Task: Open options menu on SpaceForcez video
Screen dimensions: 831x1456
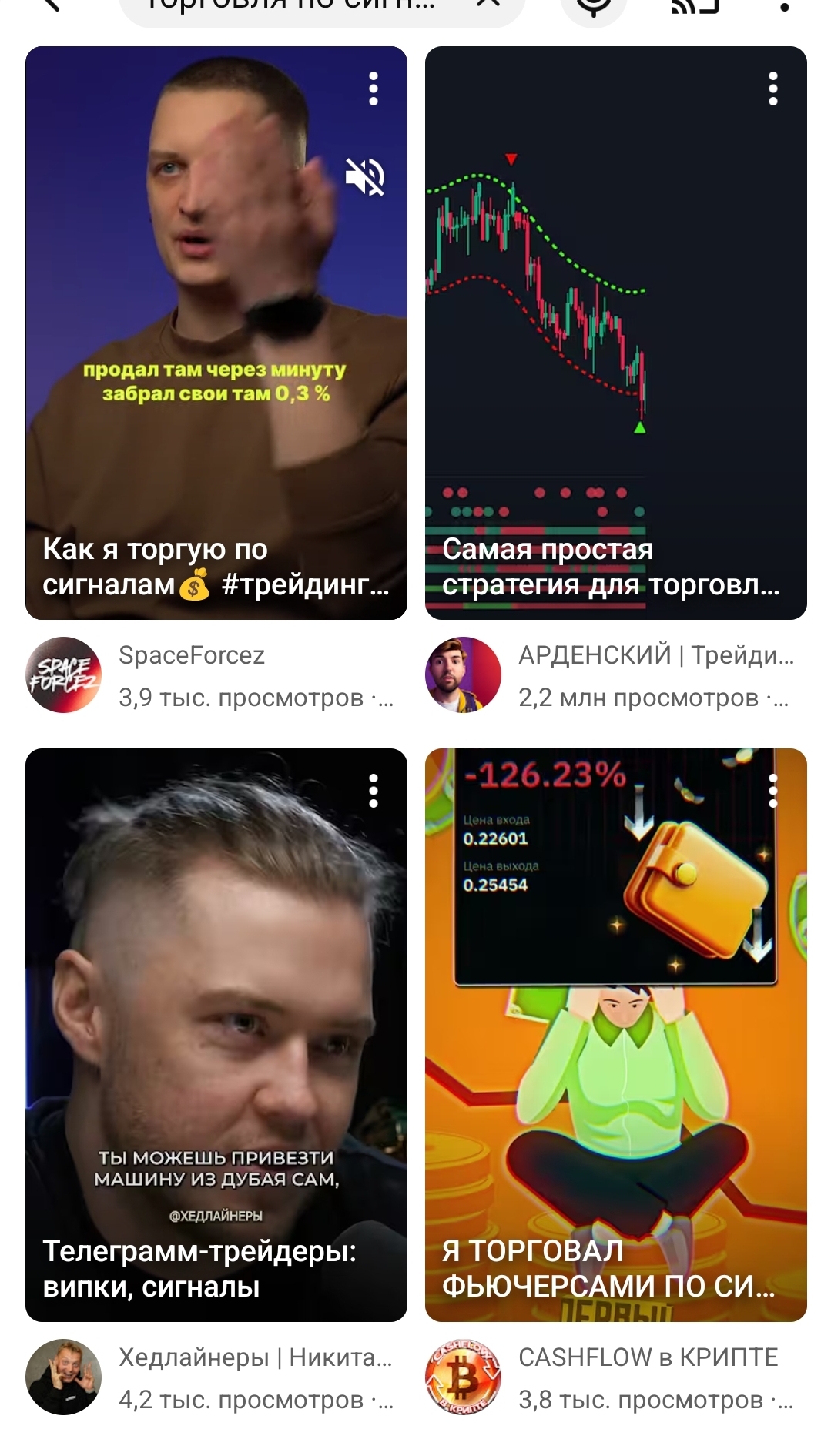Action: click(374, 89)
